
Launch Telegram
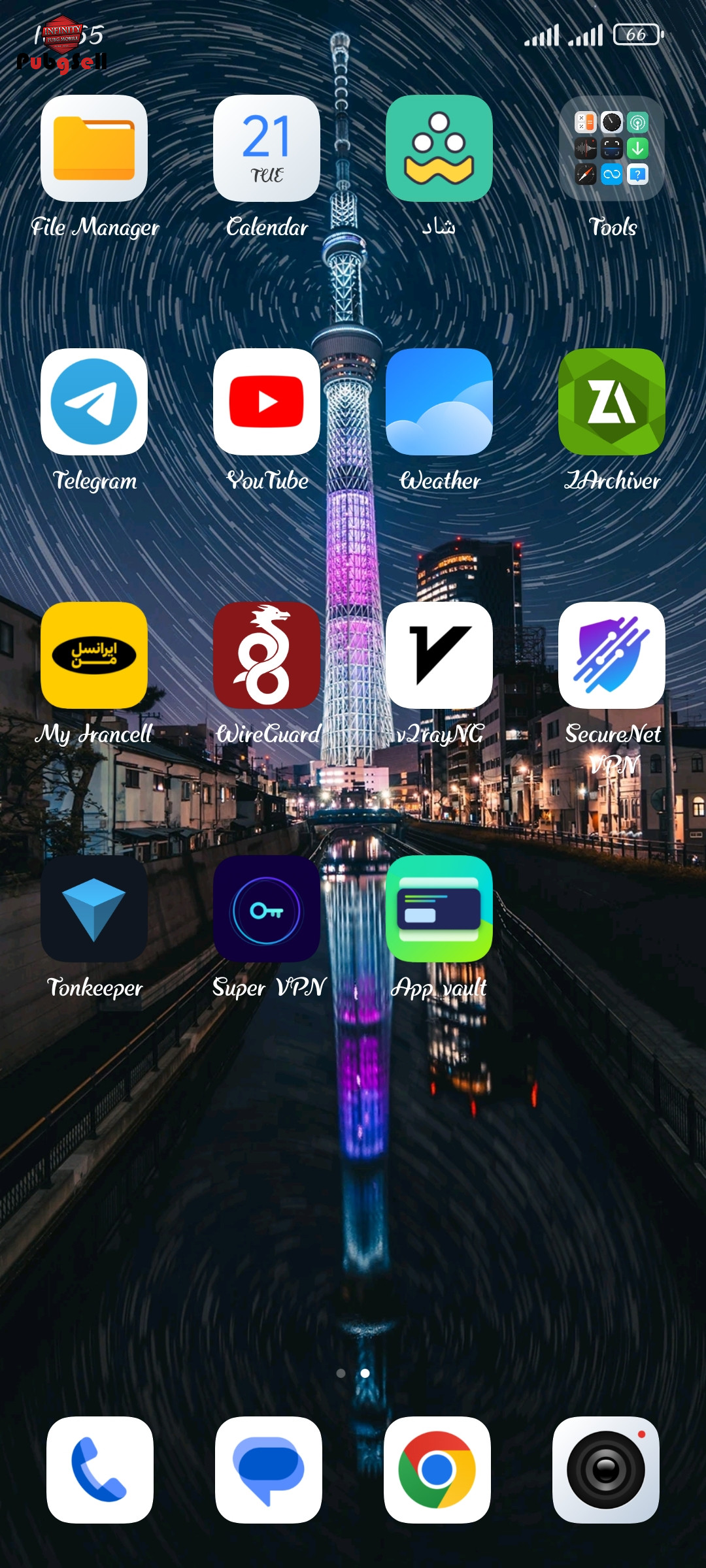pyautogui.click(x=94, y=402)
